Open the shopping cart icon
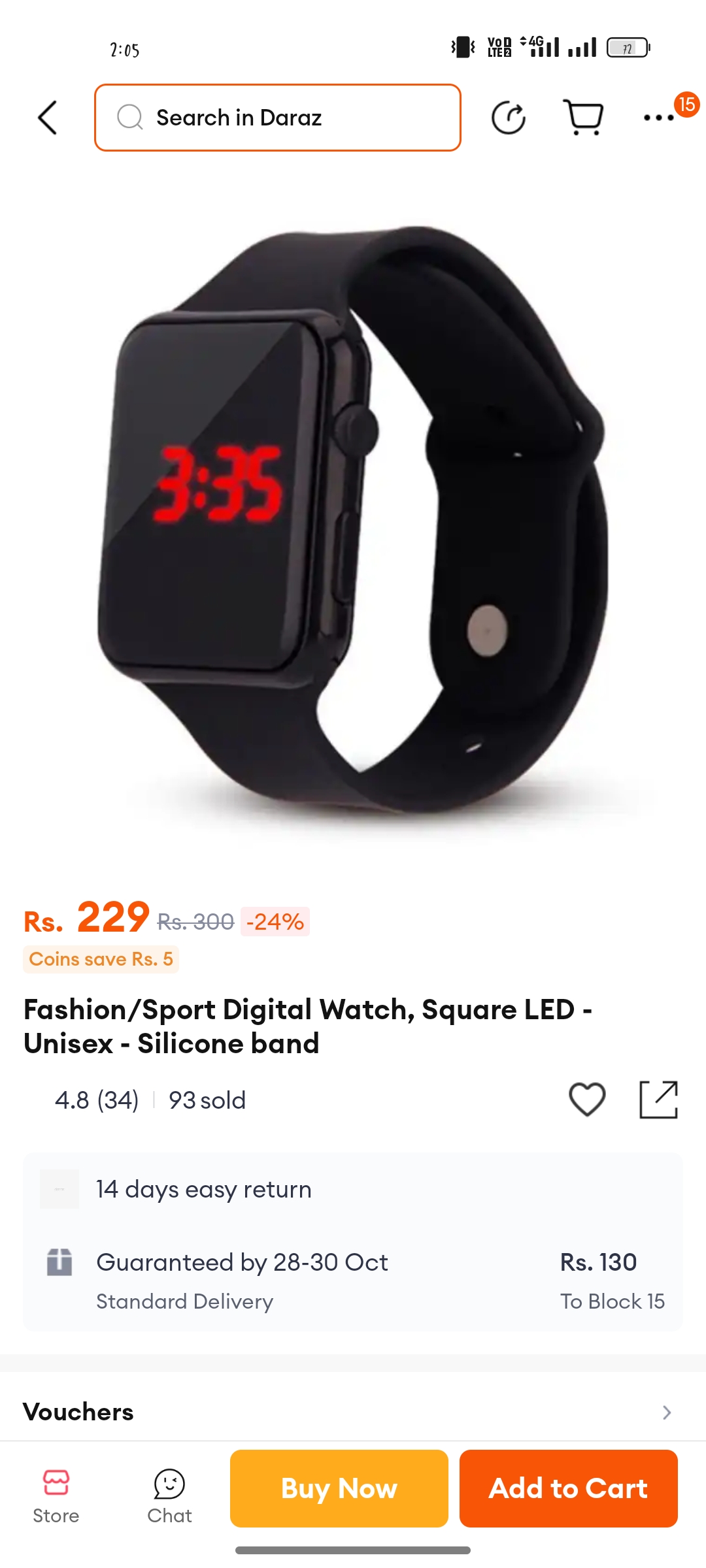Screen dimensions: 706x1568 (582, 118)
